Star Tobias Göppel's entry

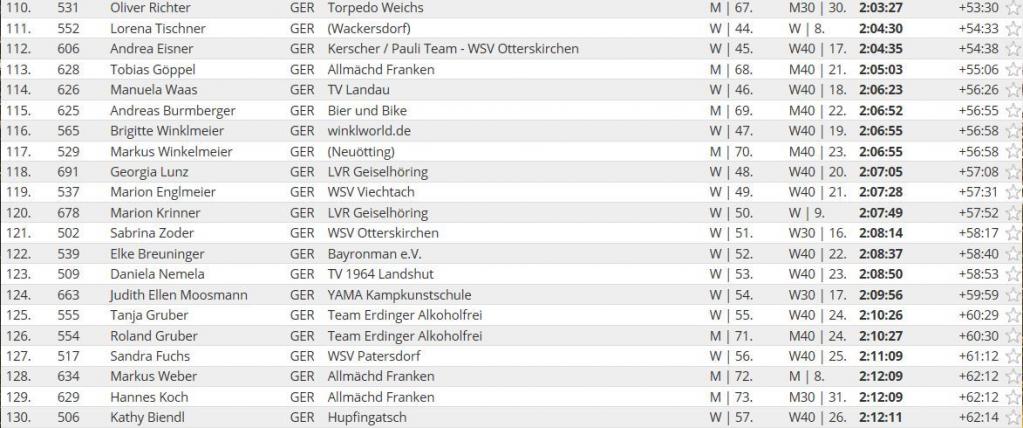click(x=1013, y=69)
